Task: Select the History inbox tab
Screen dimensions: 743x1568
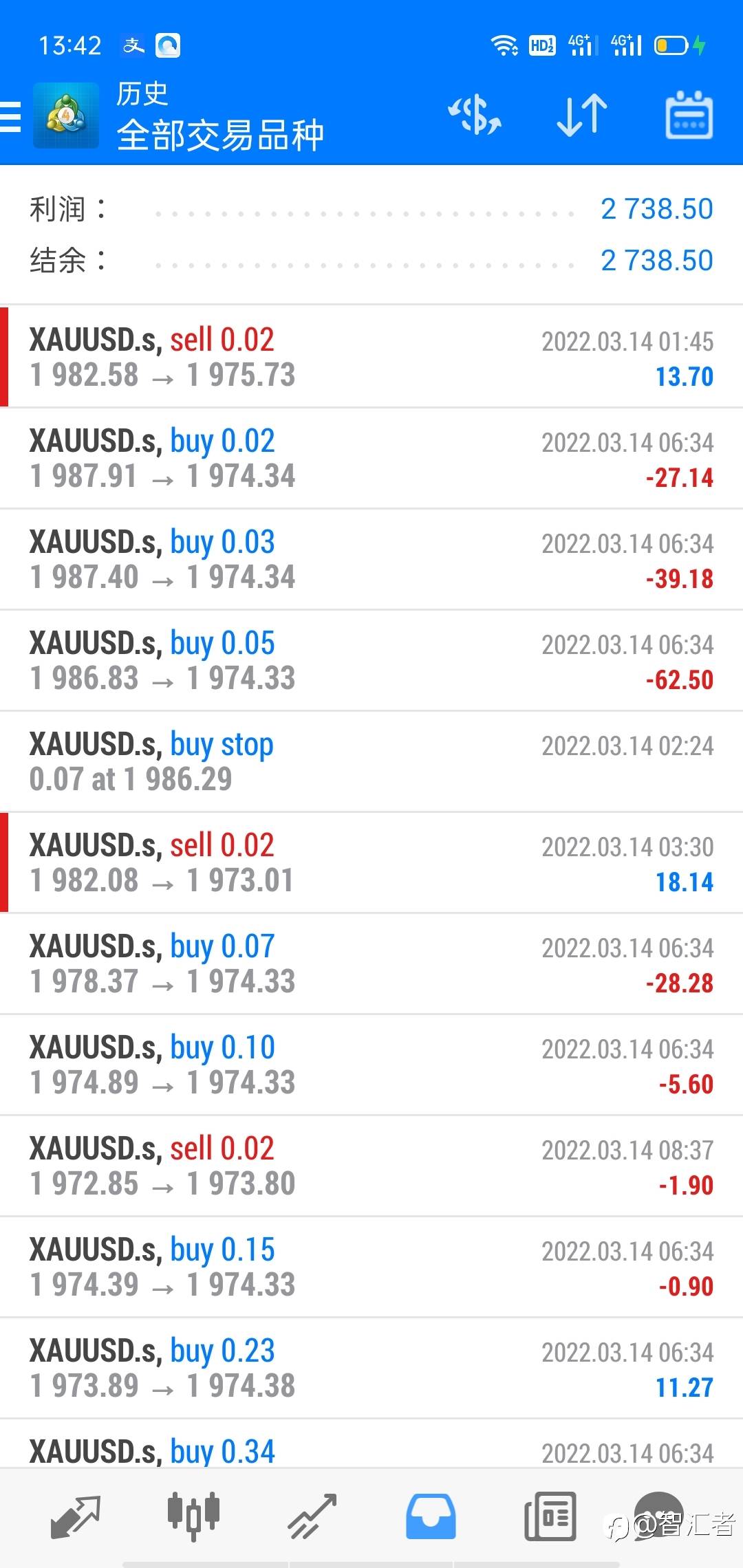Action: point(431,1516)
